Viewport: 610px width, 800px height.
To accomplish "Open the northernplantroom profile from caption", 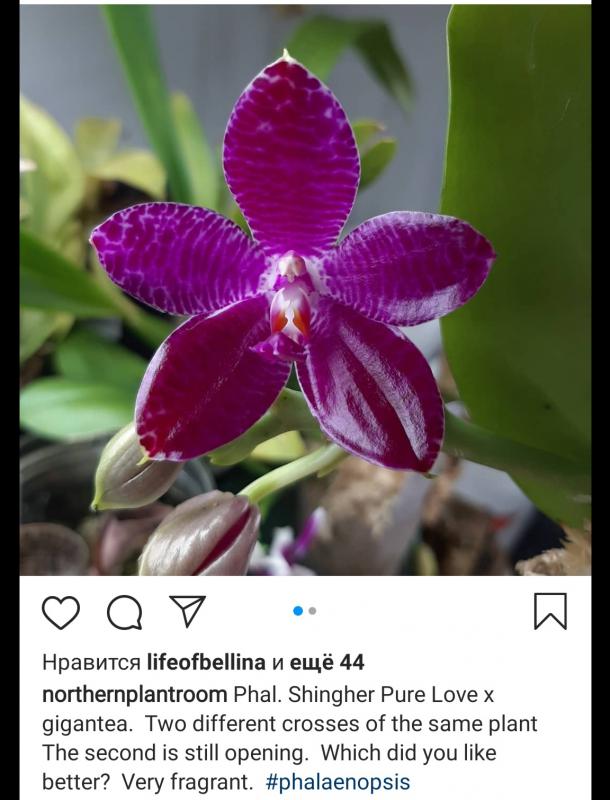I will pos(135,694).
